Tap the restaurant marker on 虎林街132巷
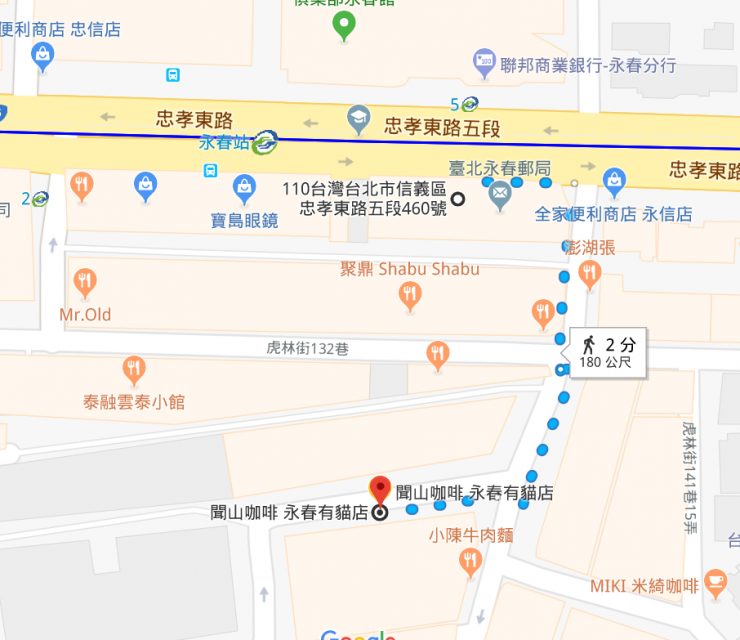This screenshot has height=640, width=740. click(x=437, y=353)
